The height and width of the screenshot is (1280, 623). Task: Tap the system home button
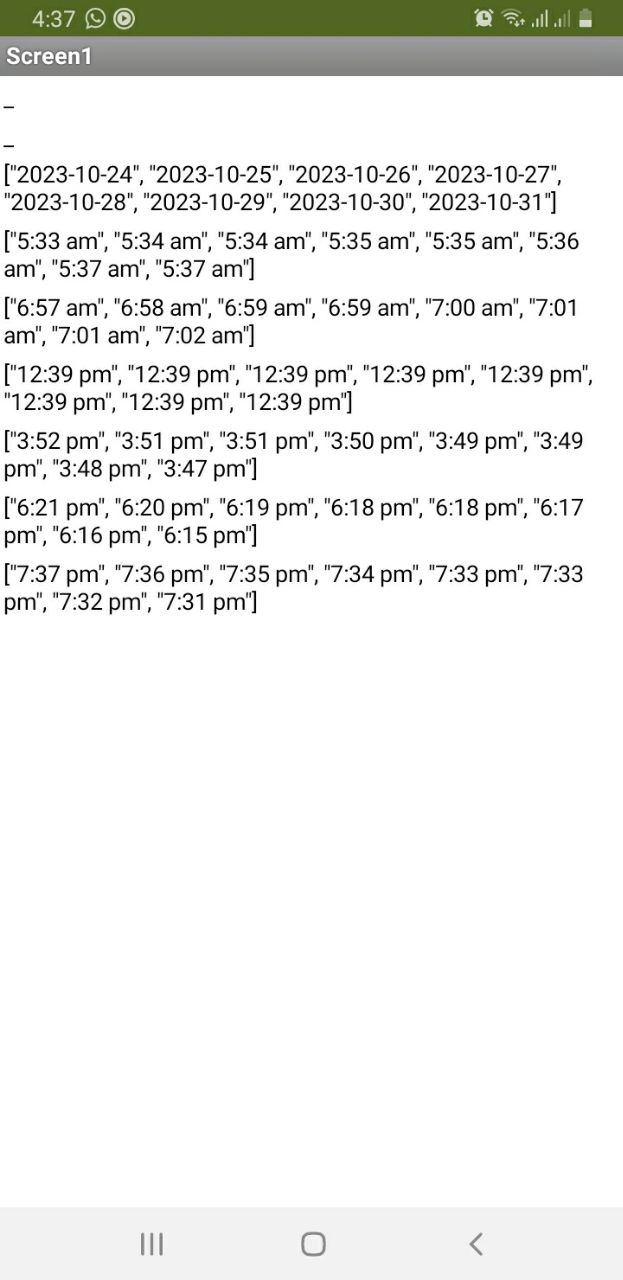(x=313, y=1243)
